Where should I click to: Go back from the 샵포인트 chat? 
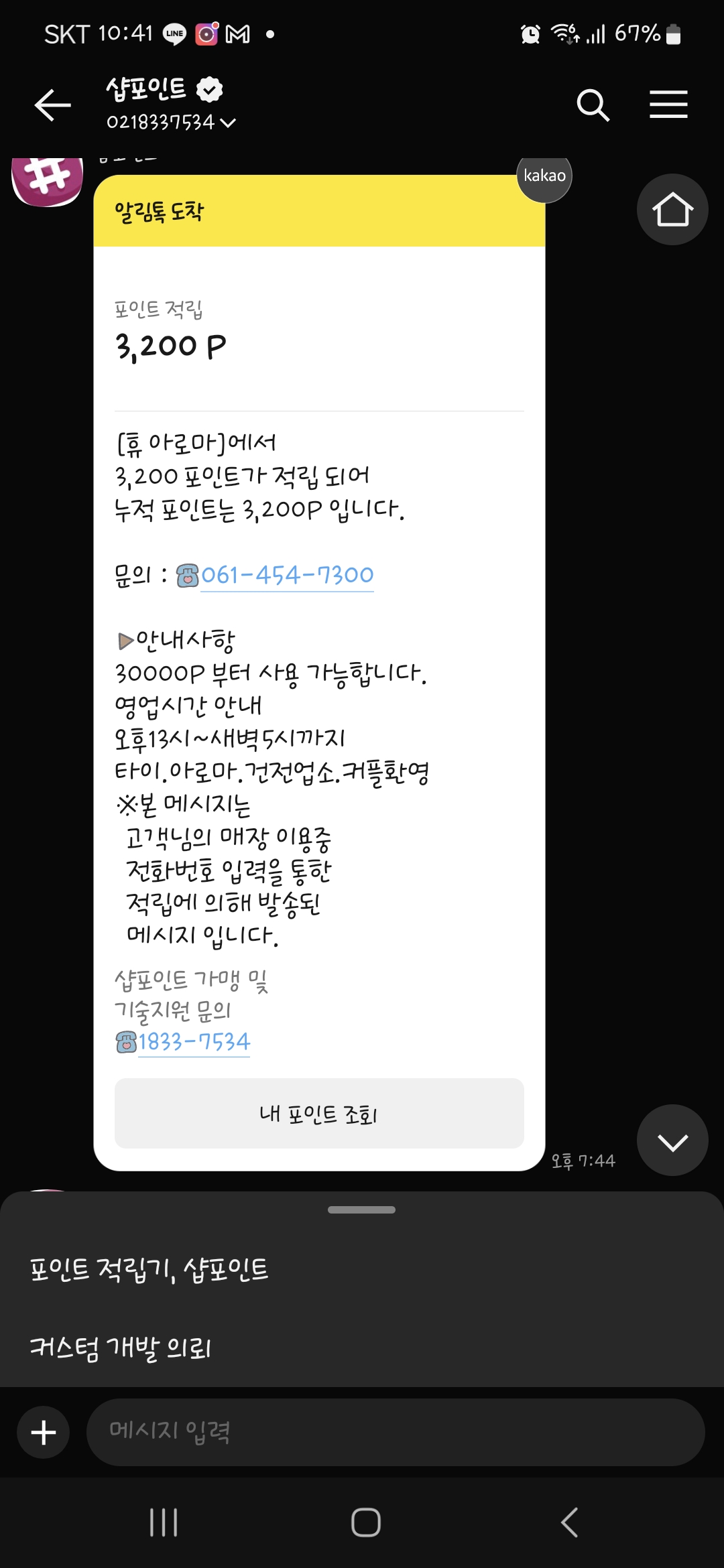coord(52,105)
